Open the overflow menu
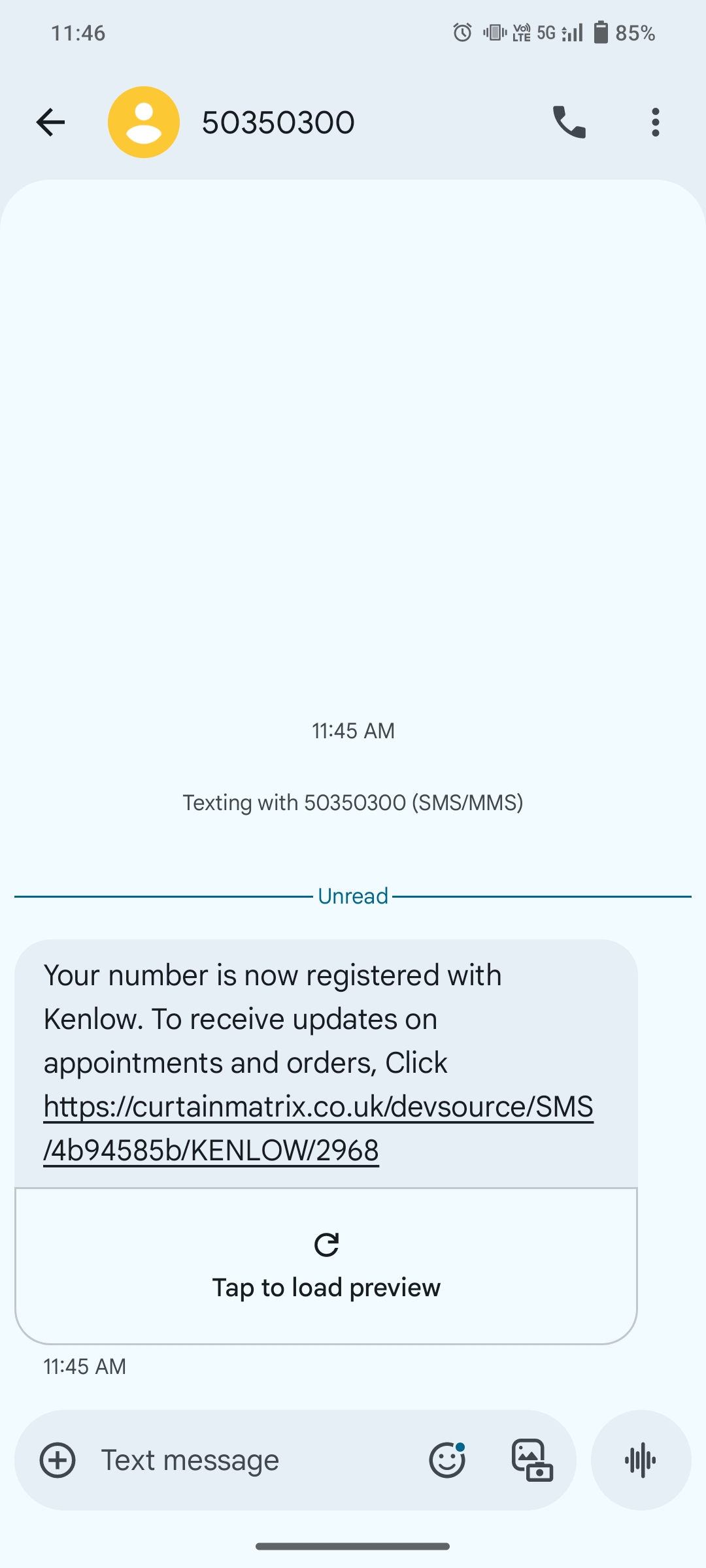 pos(655,122)
